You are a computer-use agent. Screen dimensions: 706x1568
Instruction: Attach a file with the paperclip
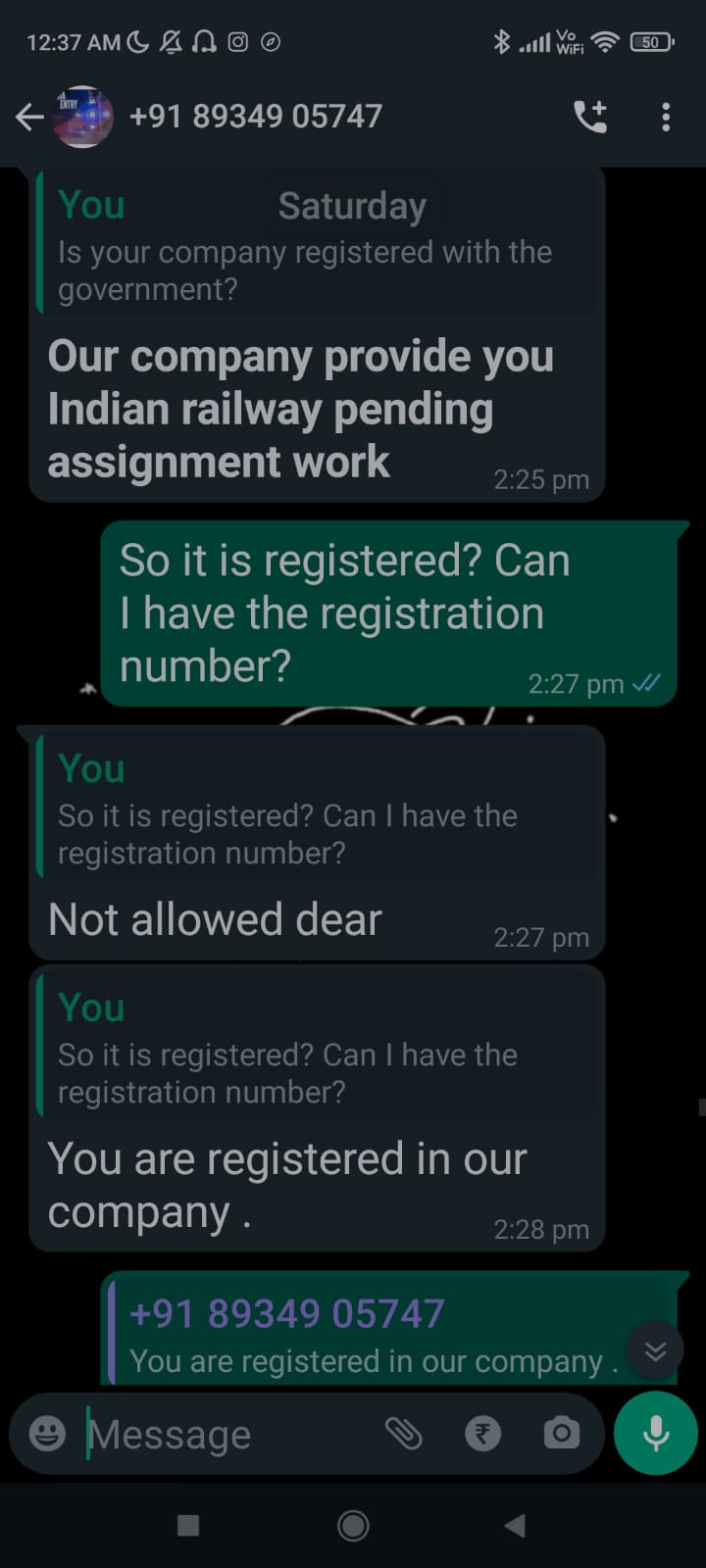[x=403, y=1434]
